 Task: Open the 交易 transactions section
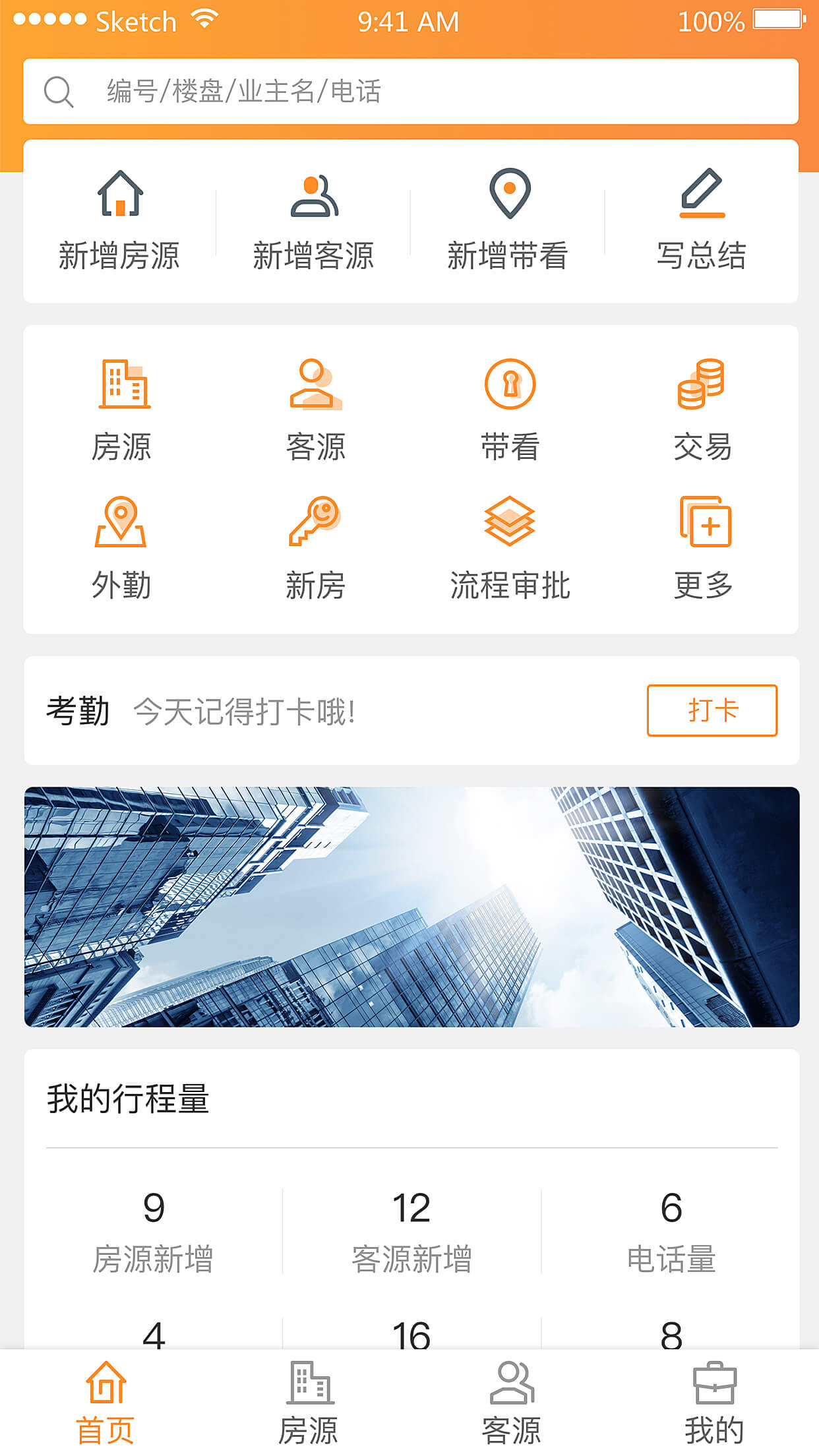click(703, 409)
